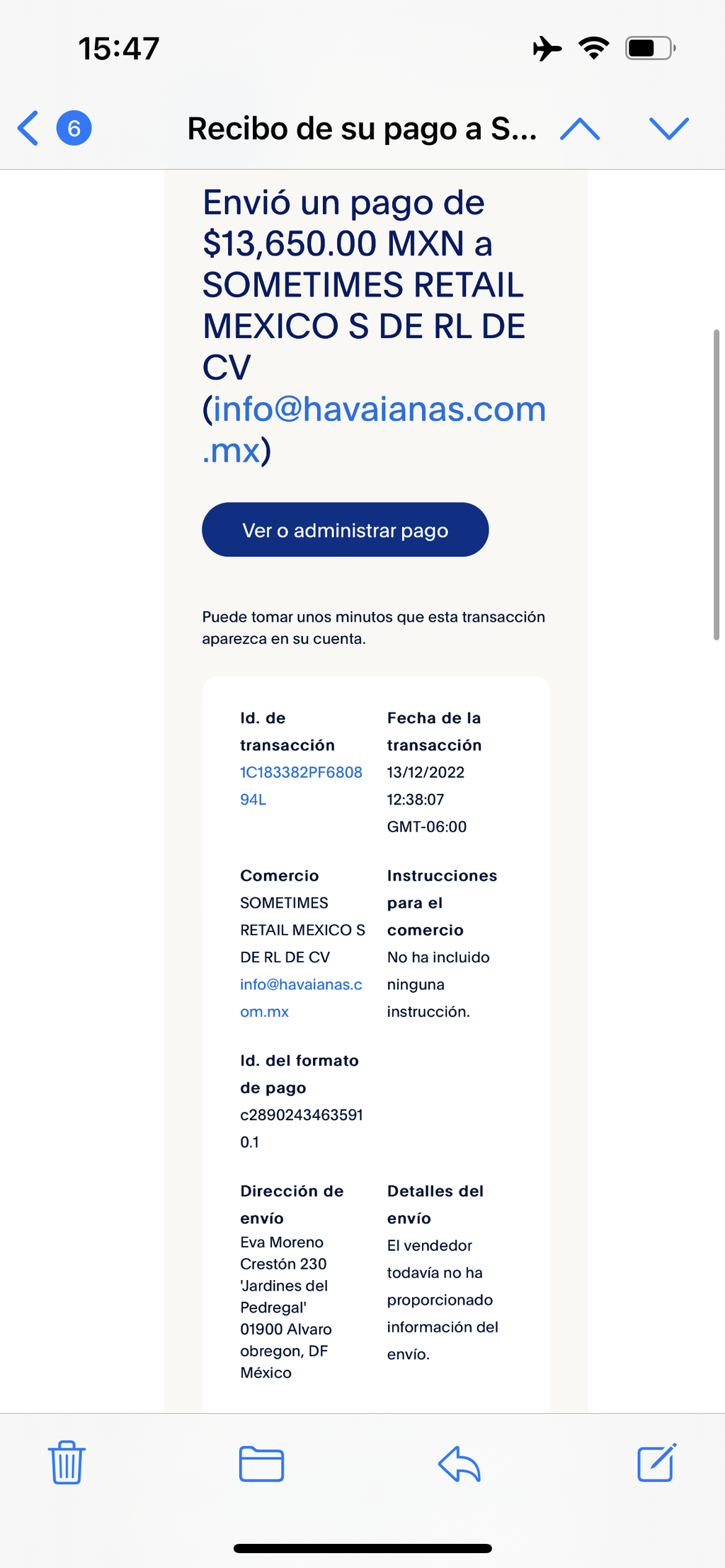Open transaction ID 1C183382PF680894L link
This screenshot has height=1568, width=725.
(301, 785)
